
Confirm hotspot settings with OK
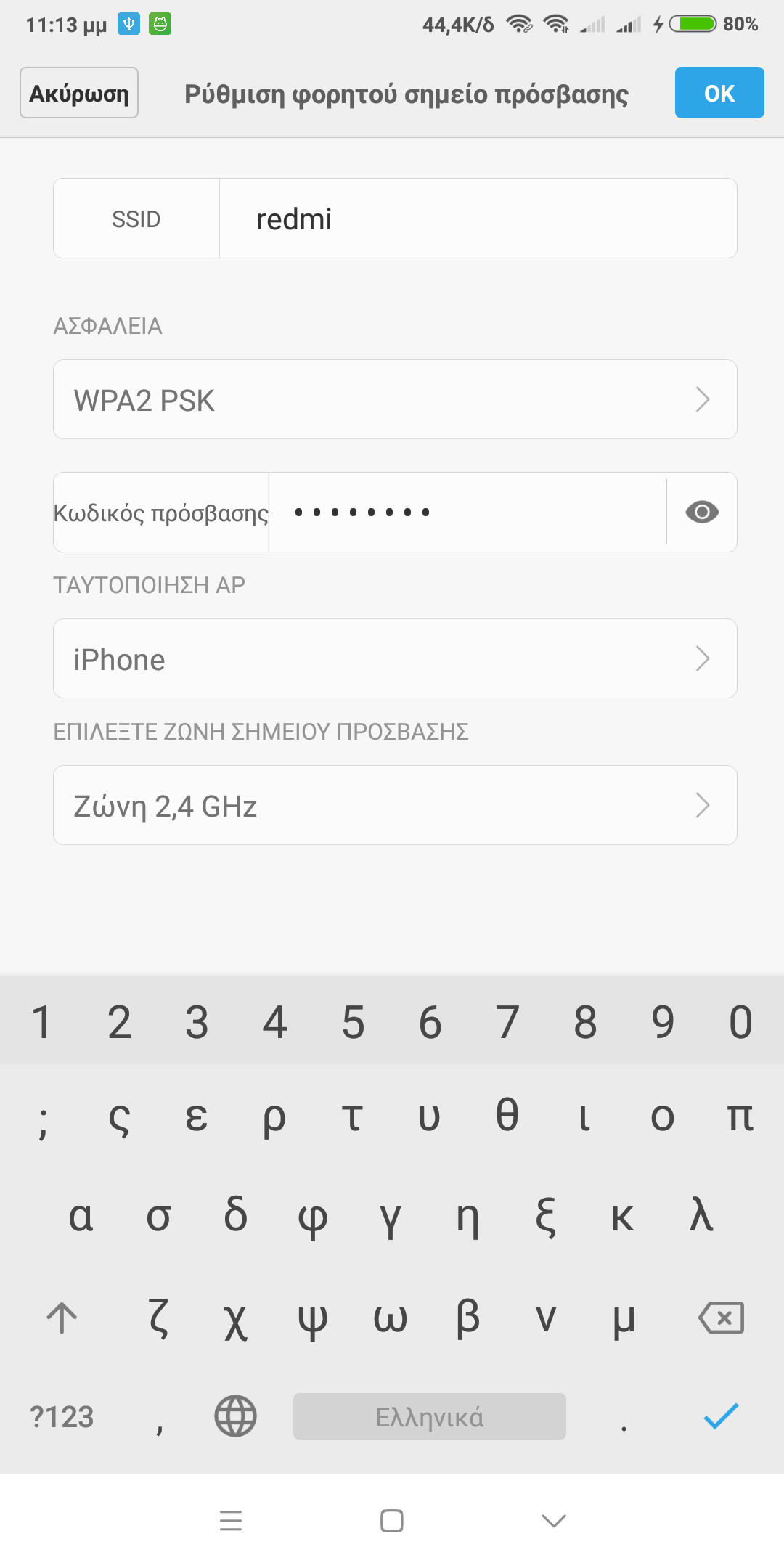coord(719,93)
